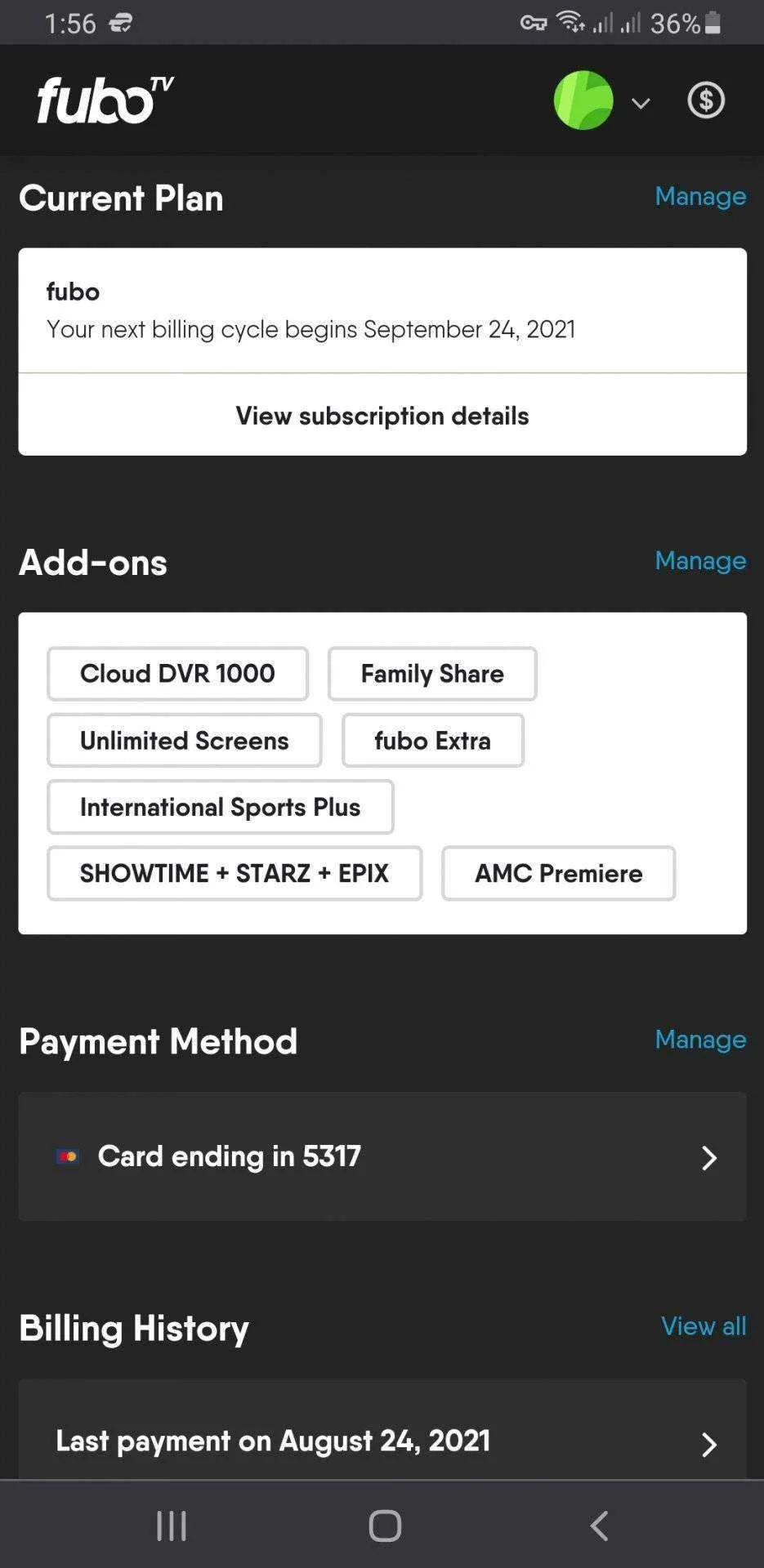764x1568 pixels.
Task: Manage the Current Plan
Action: pos(700,196)
